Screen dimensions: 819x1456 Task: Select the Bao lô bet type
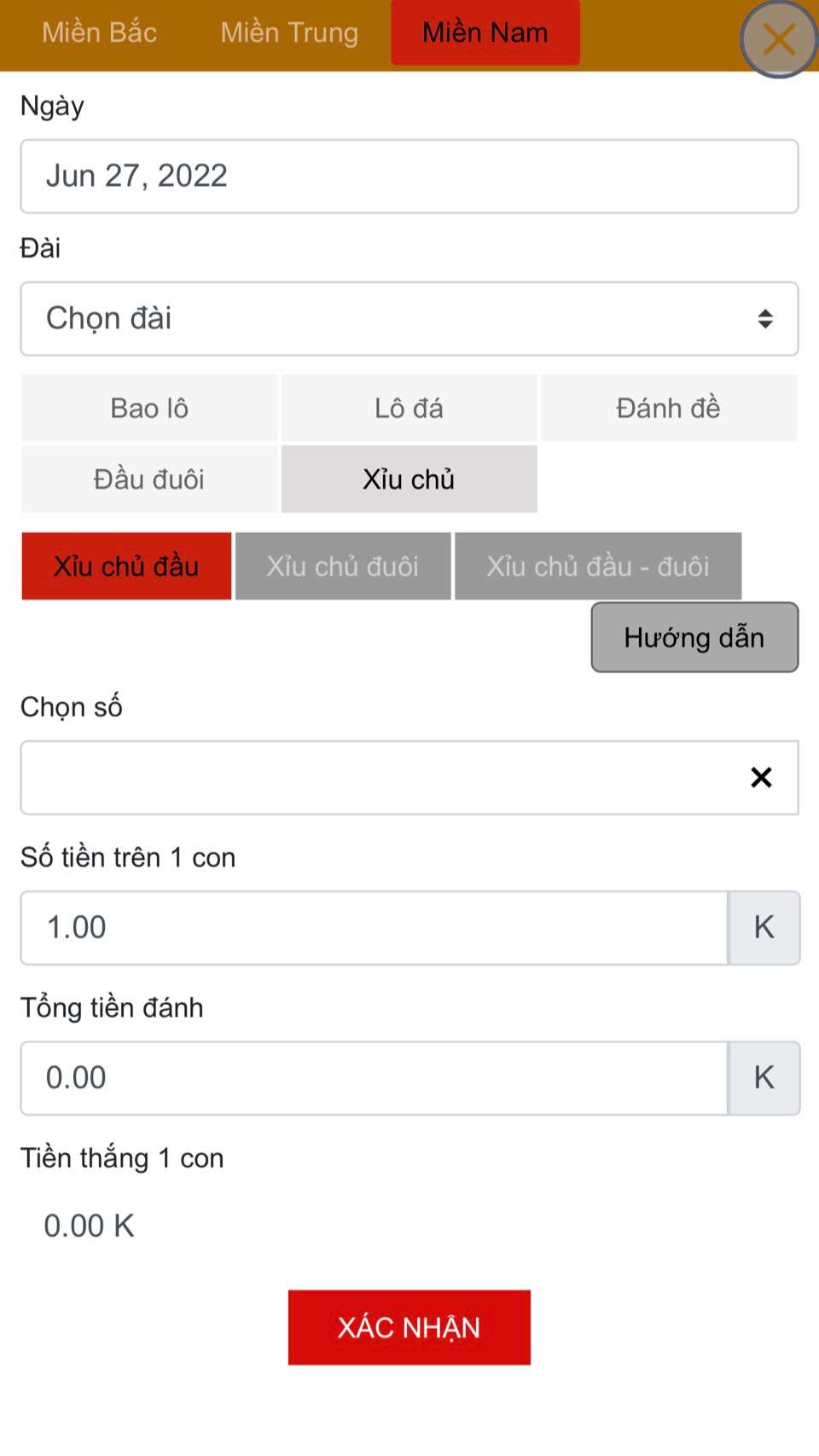(x=148, y=408)
